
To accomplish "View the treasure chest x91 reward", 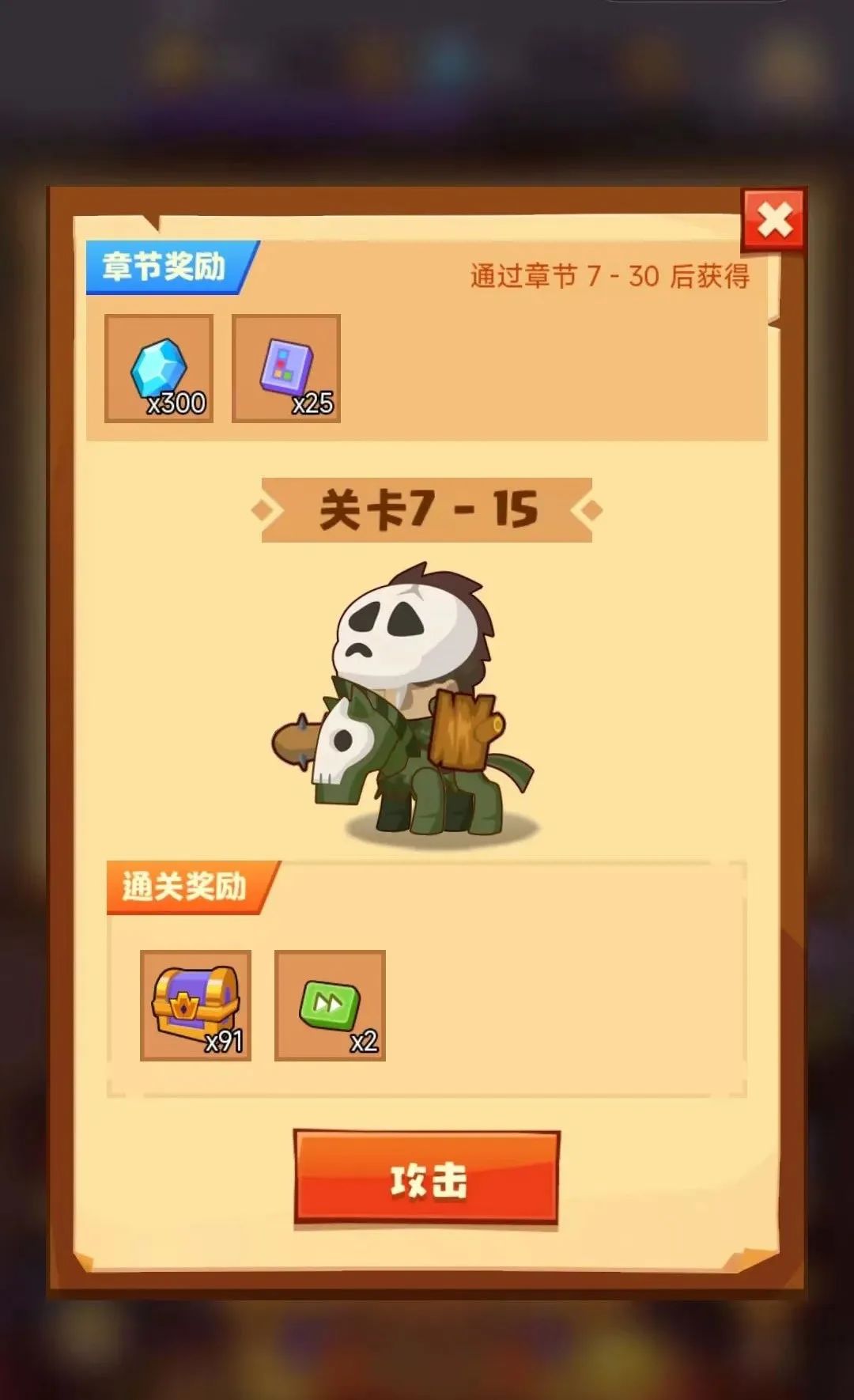I will pos(195,1005).
